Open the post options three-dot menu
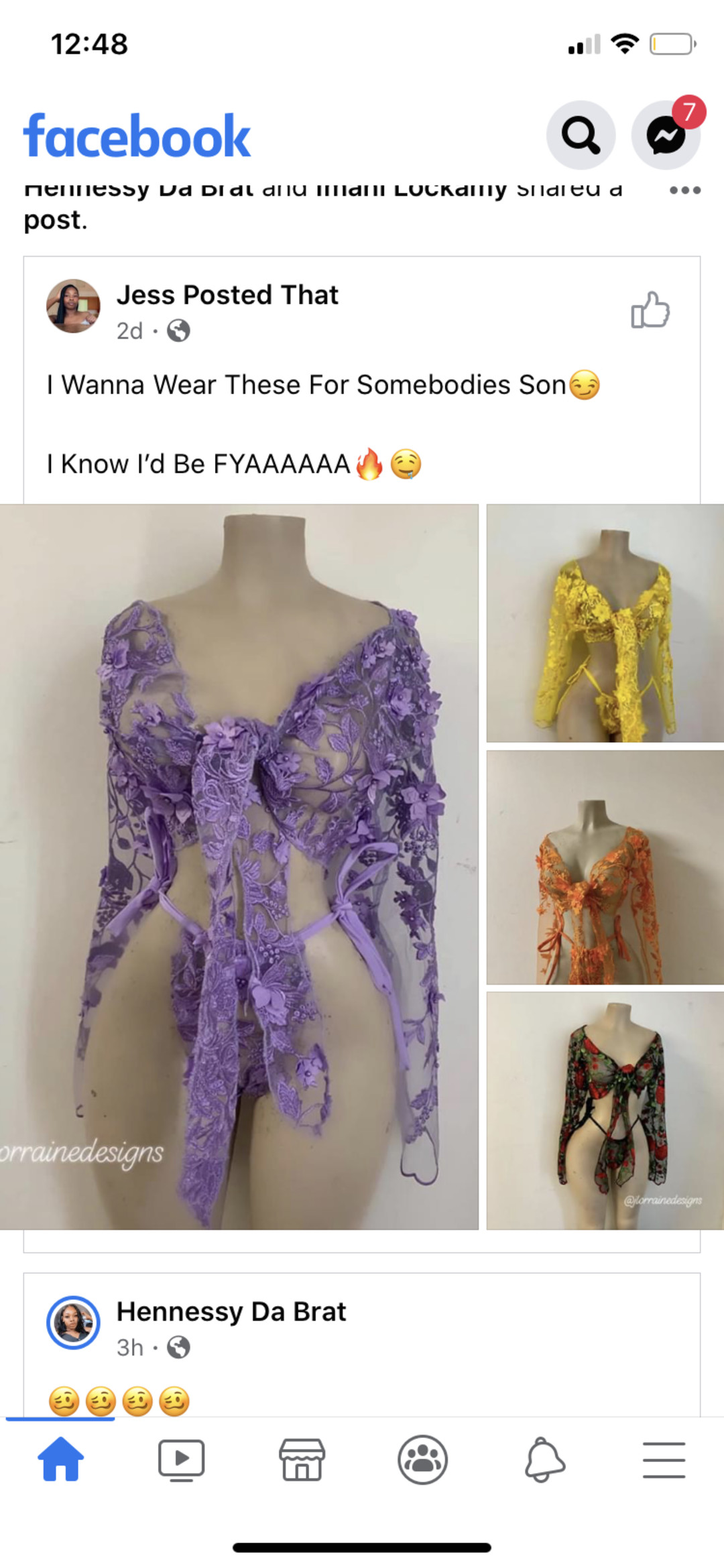 coord(684,190)
